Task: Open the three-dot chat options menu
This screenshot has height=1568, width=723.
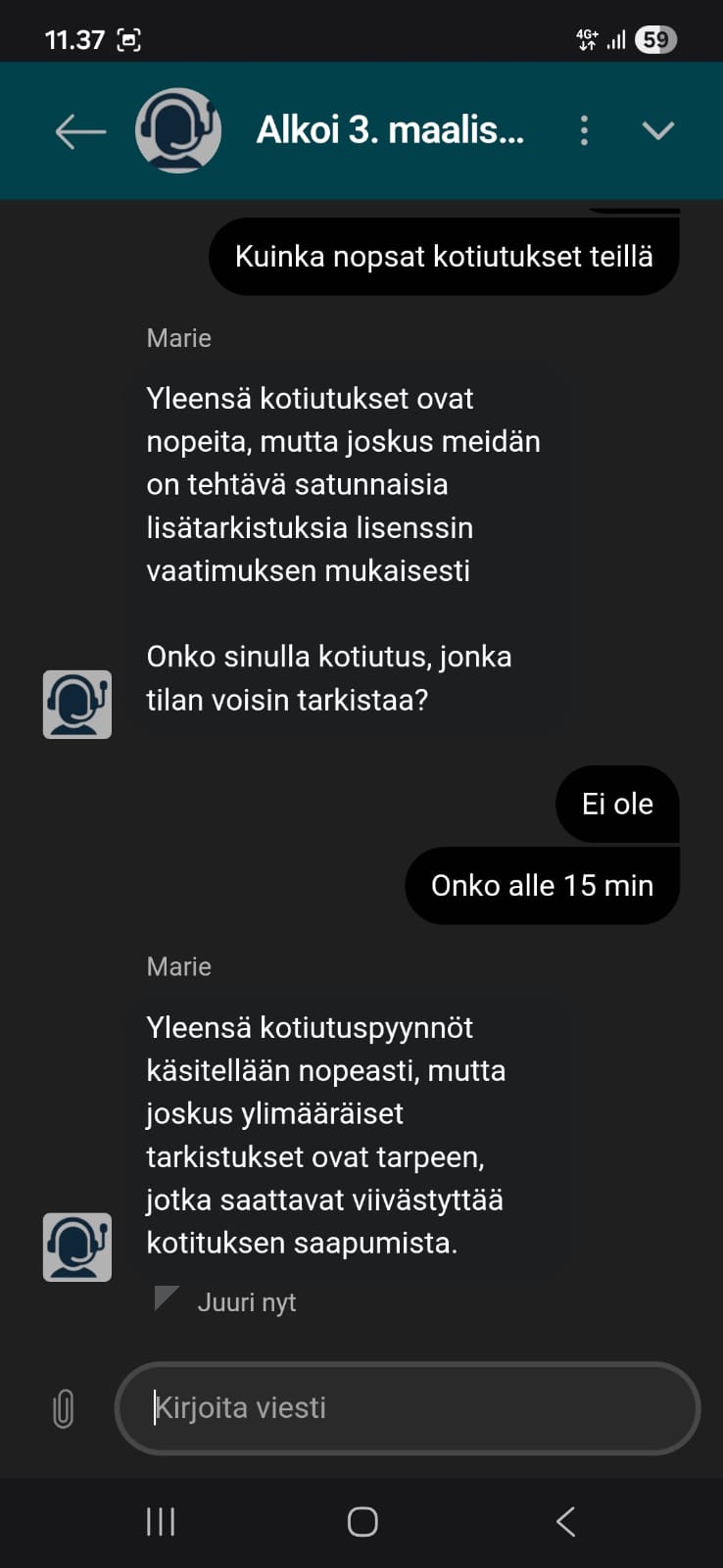Action: click(x=584, y=130)
